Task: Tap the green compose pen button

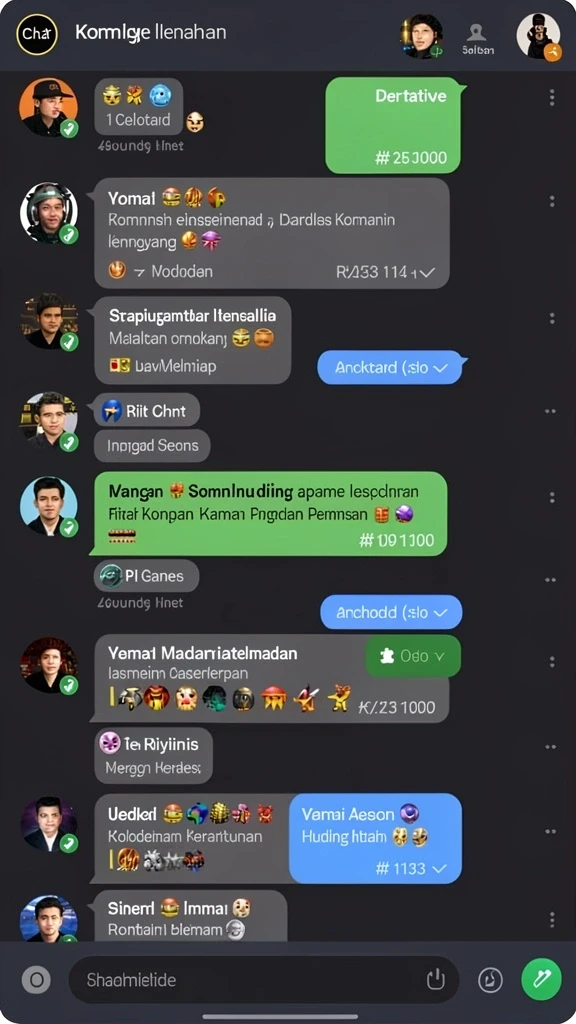Action: (541, 979)
